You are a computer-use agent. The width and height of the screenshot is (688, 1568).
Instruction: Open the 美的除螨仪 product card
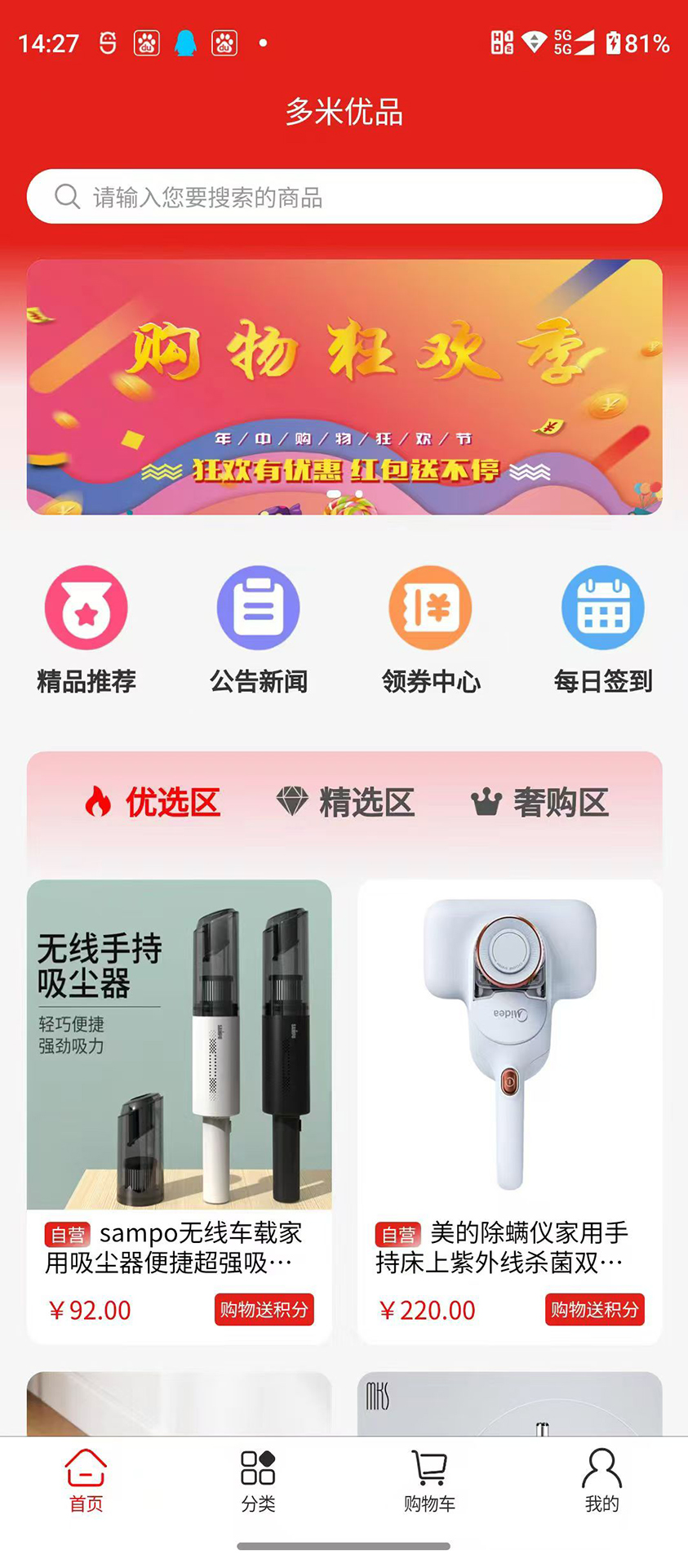pyautogui.click(x=510, y=1111)
